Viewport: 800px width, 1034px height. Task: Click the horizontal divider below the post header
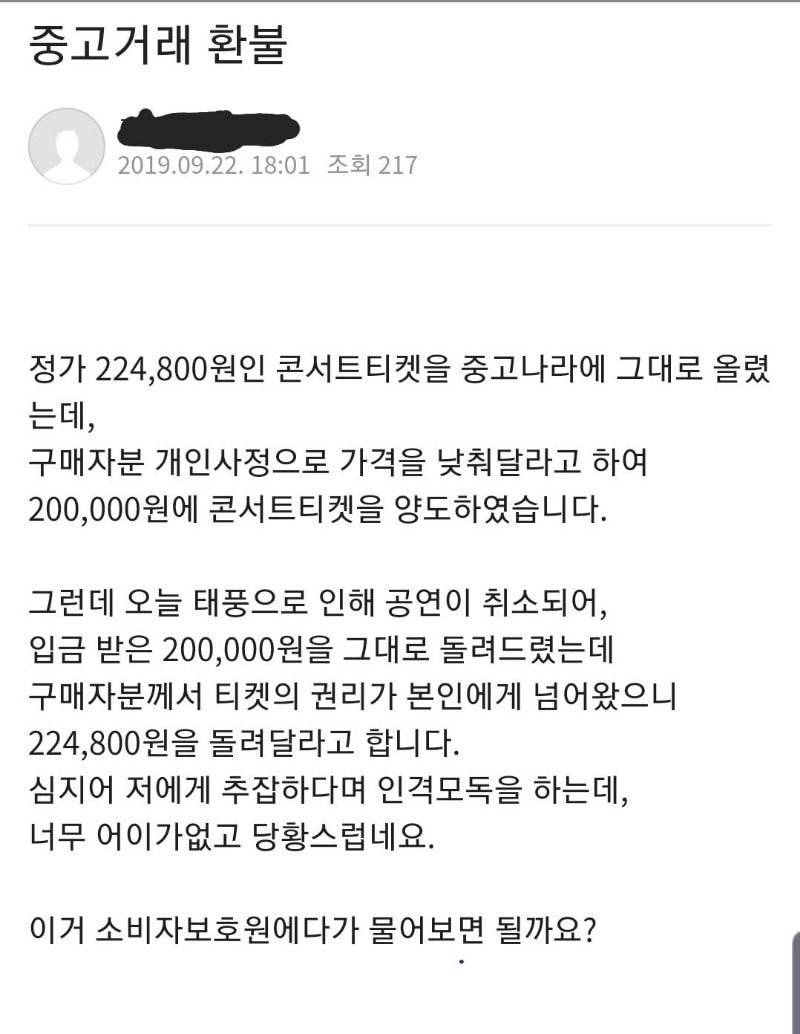tap(400, 224)
